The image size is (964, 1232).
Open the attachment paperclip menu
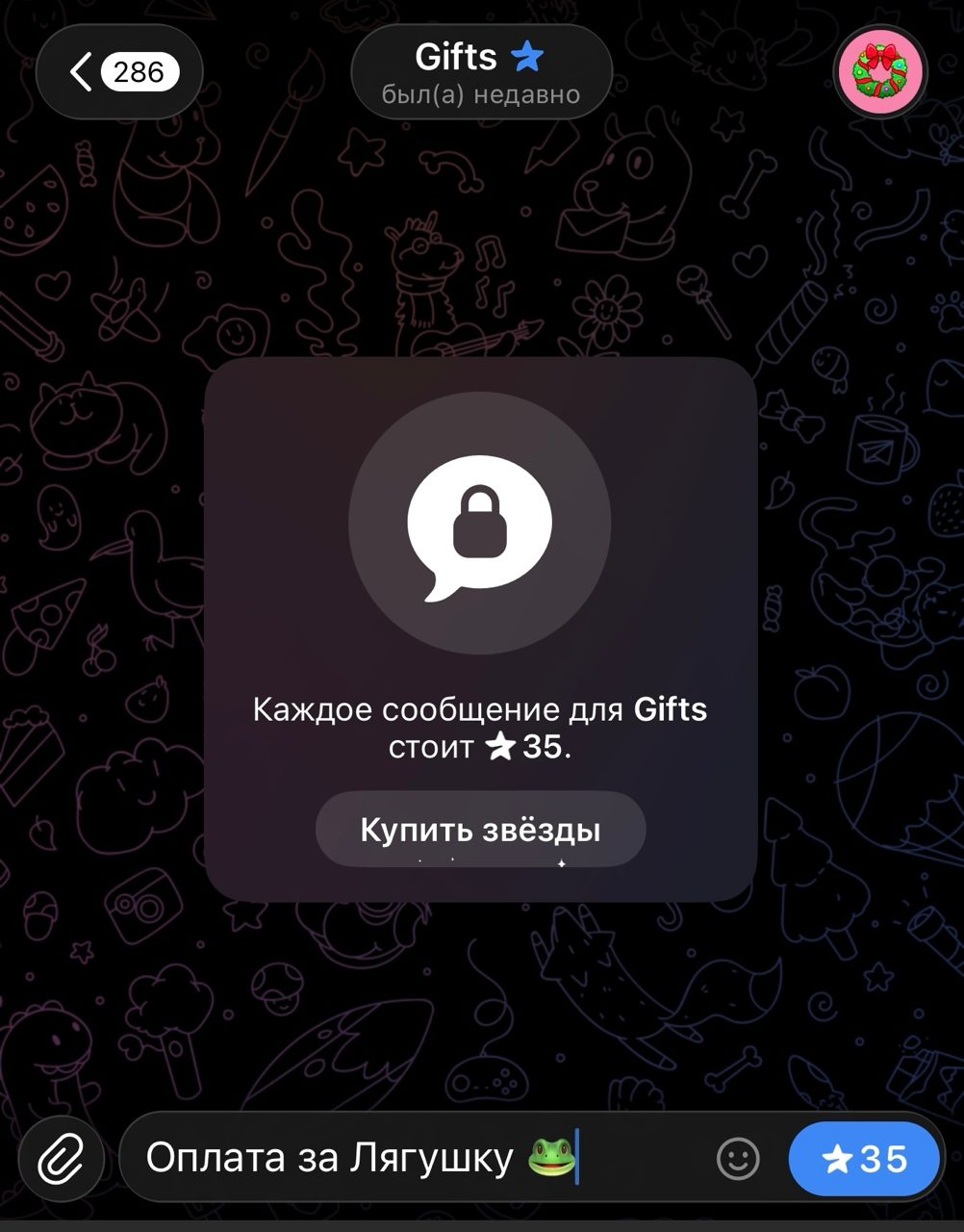pyautogui.click(x=59, y=1158)
